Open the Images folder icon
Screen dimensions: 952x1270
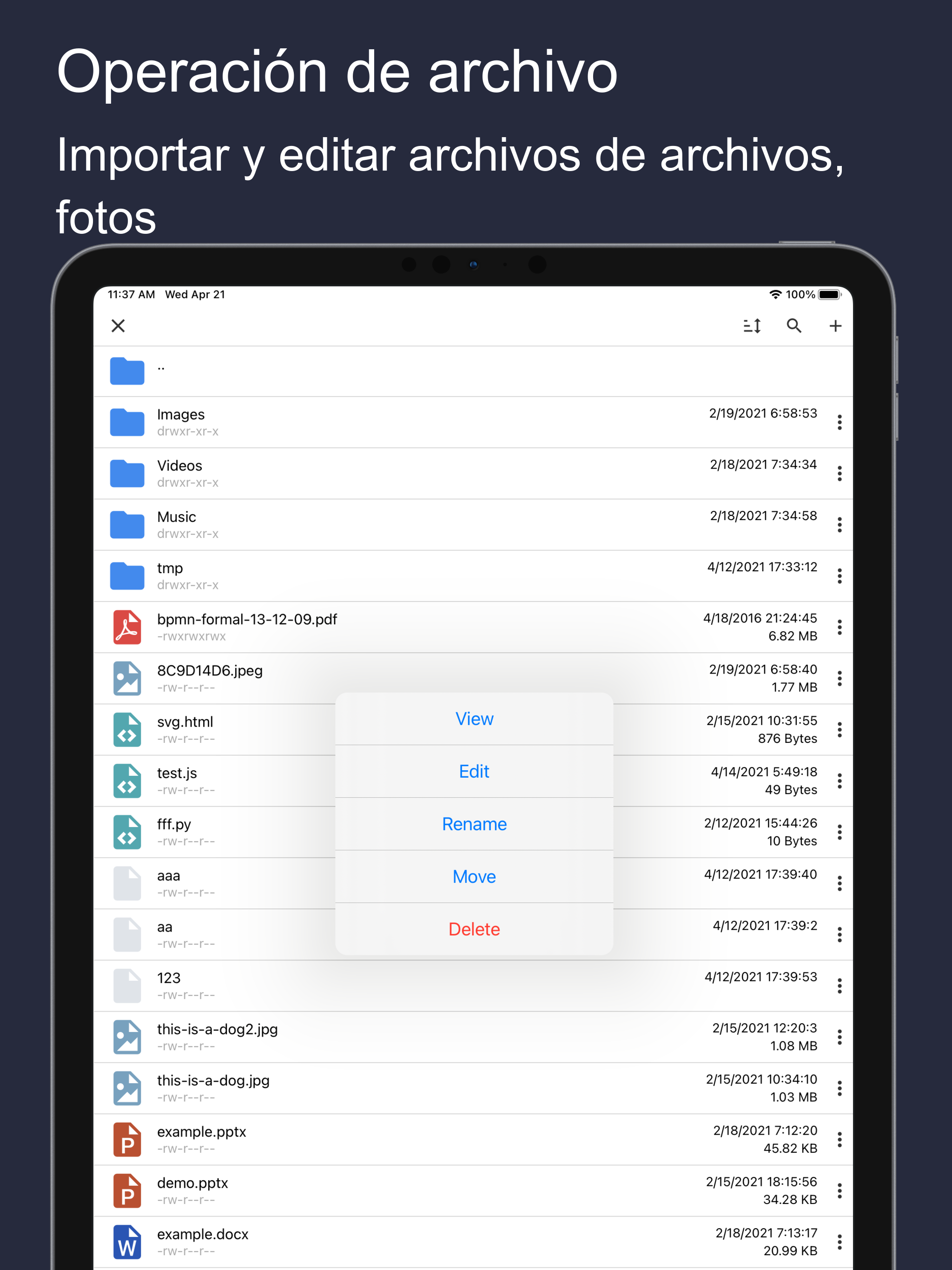127,422
